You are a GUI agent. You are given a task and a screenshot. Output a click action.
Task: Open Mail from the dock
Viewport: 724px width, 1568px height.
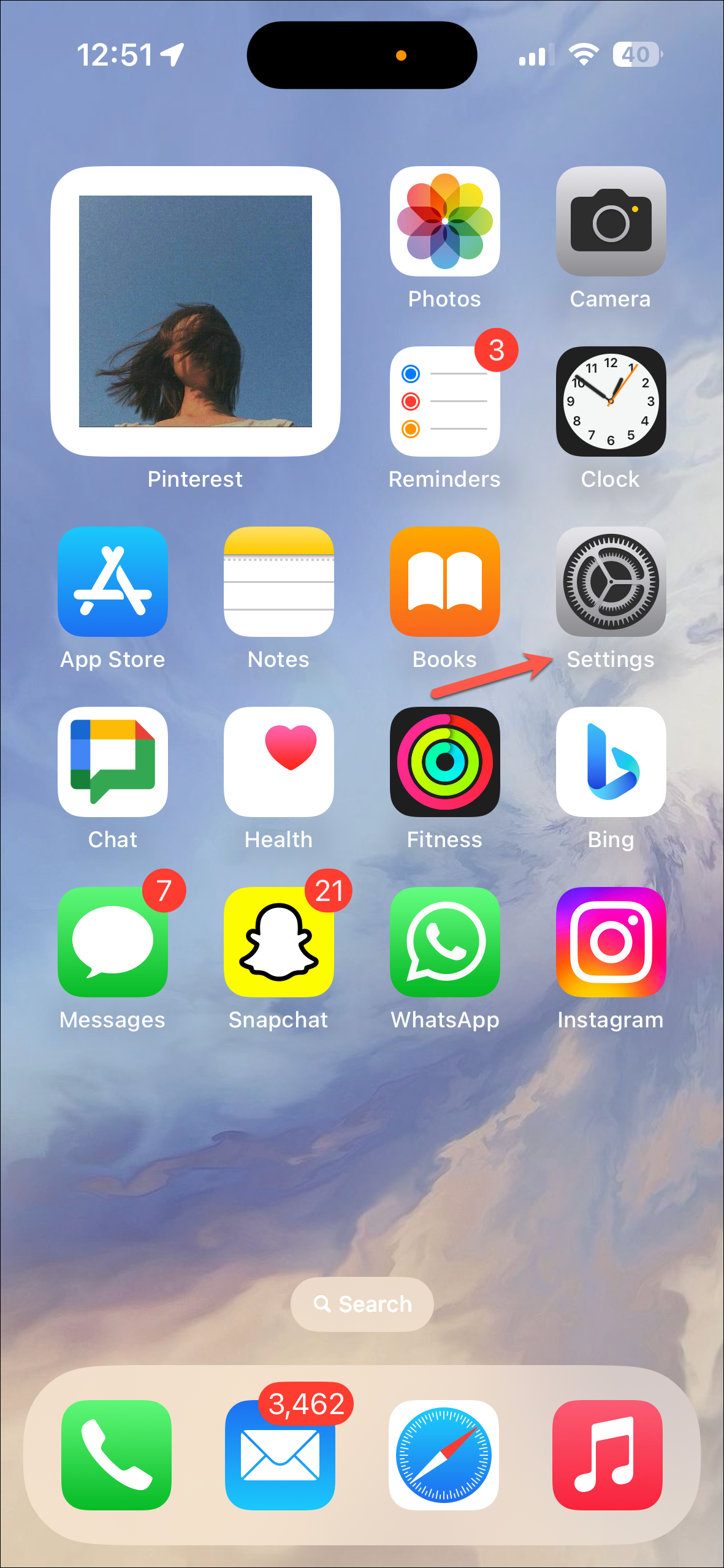point(280,1455)
